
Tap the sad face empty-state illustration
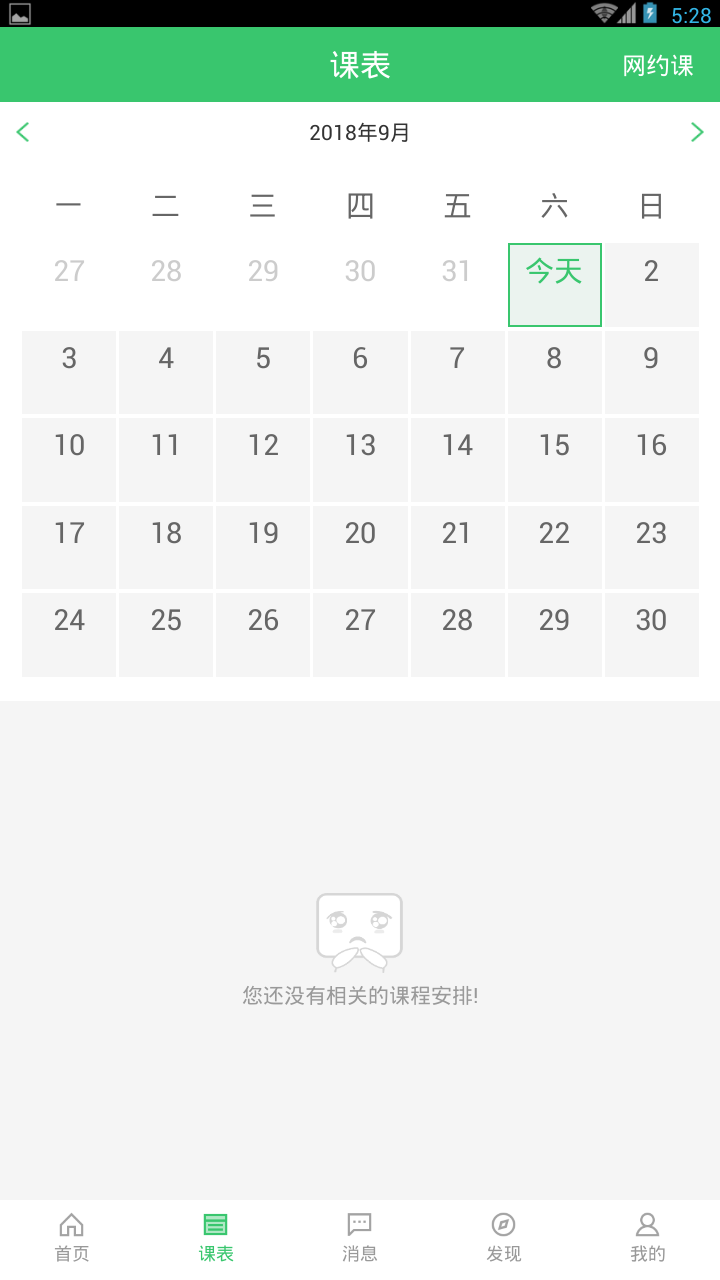pyautogui.click(x=360, y=928)
